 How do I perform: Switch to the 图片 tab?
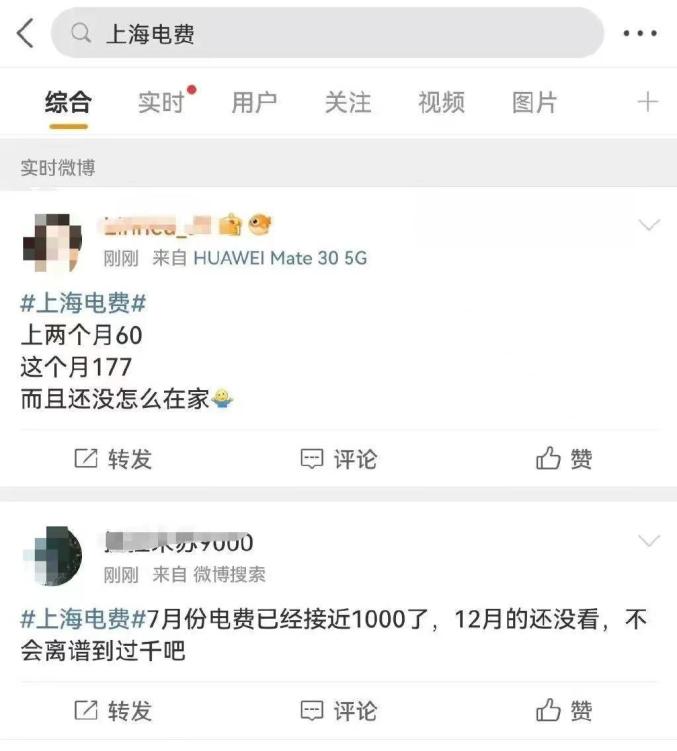click(x=534, y=102)
